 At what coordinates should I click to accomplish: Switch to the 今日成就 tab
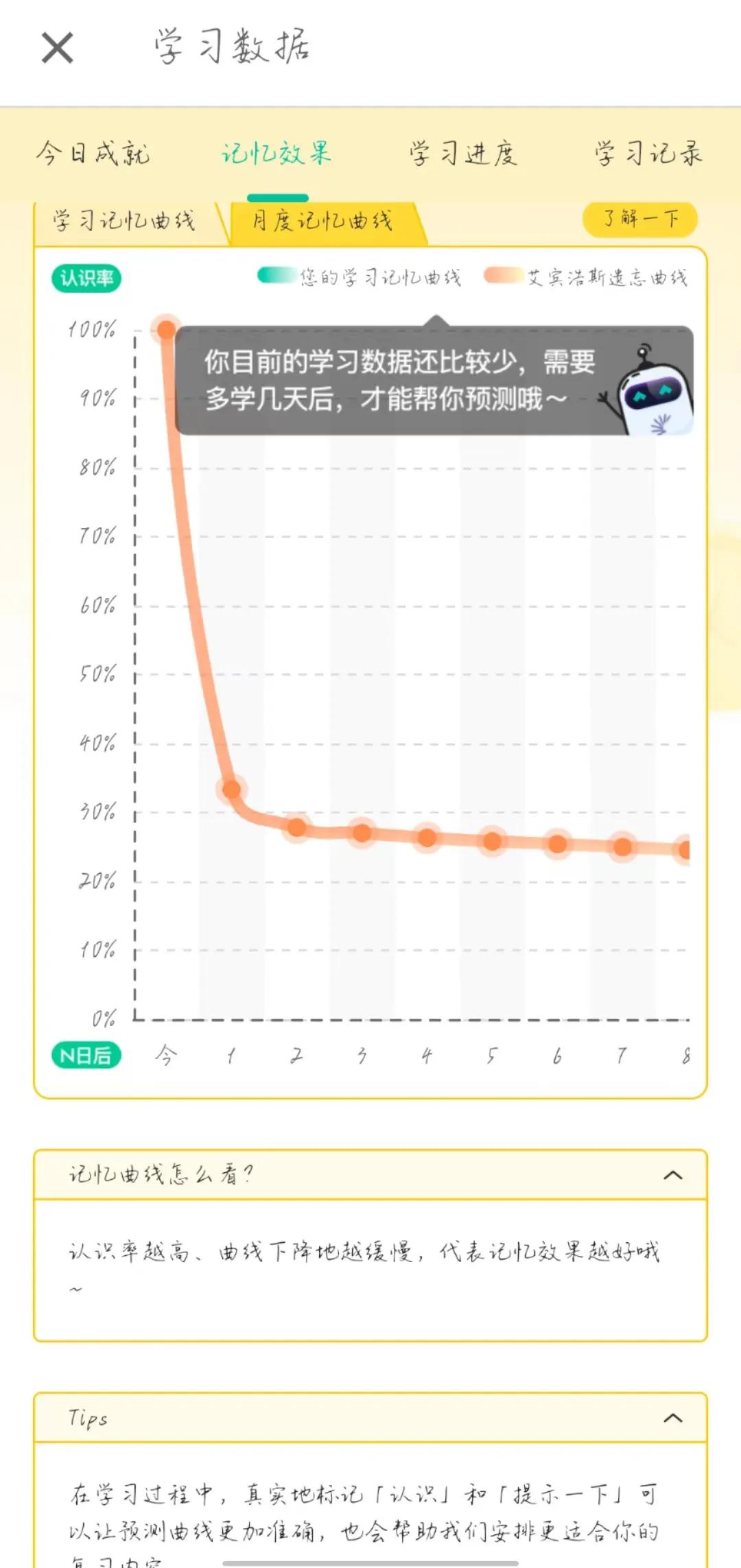93,153
